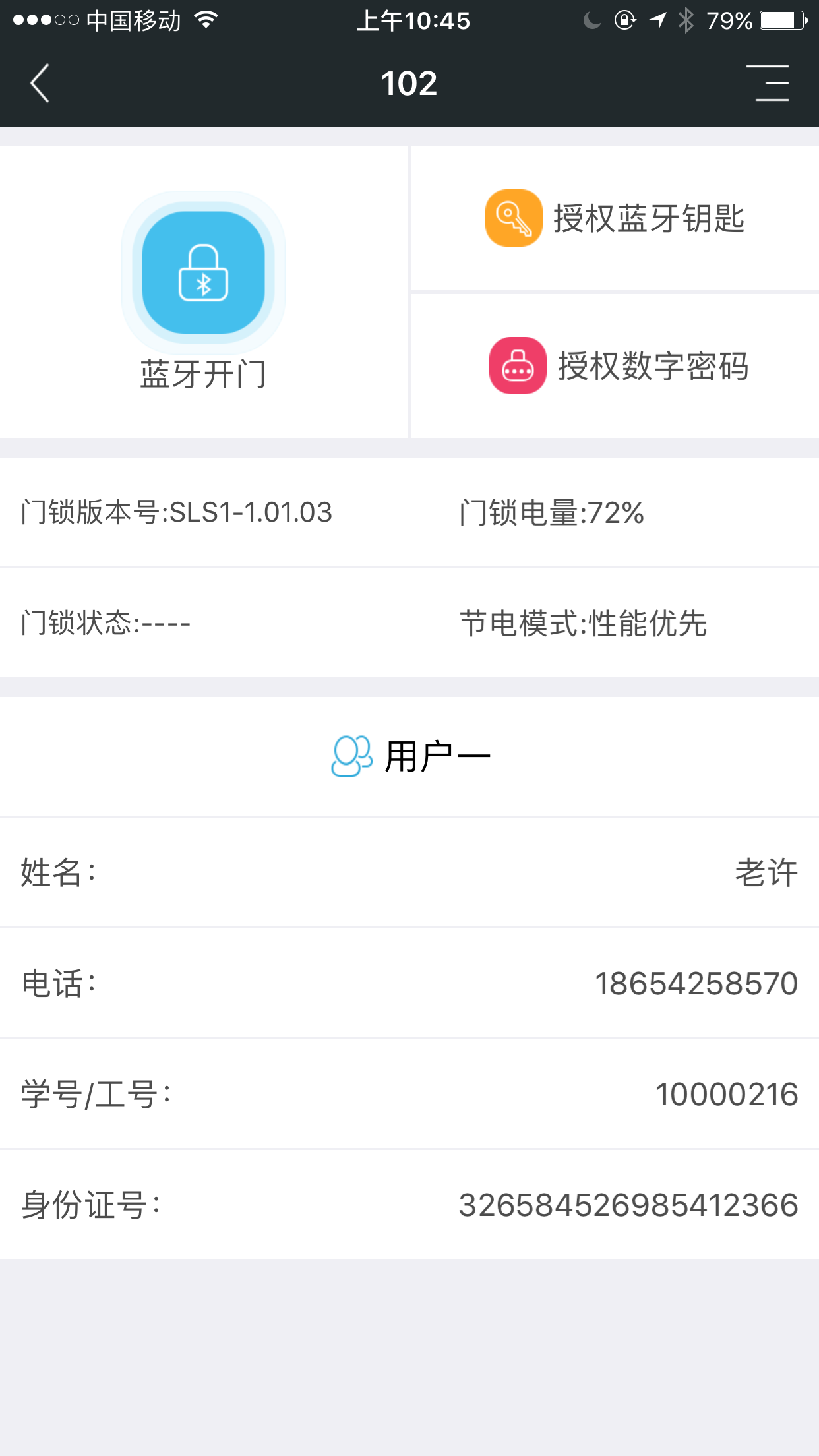
Task: Open 授权蓝牙钥匙 option
Action: click(x=615, y=218)
